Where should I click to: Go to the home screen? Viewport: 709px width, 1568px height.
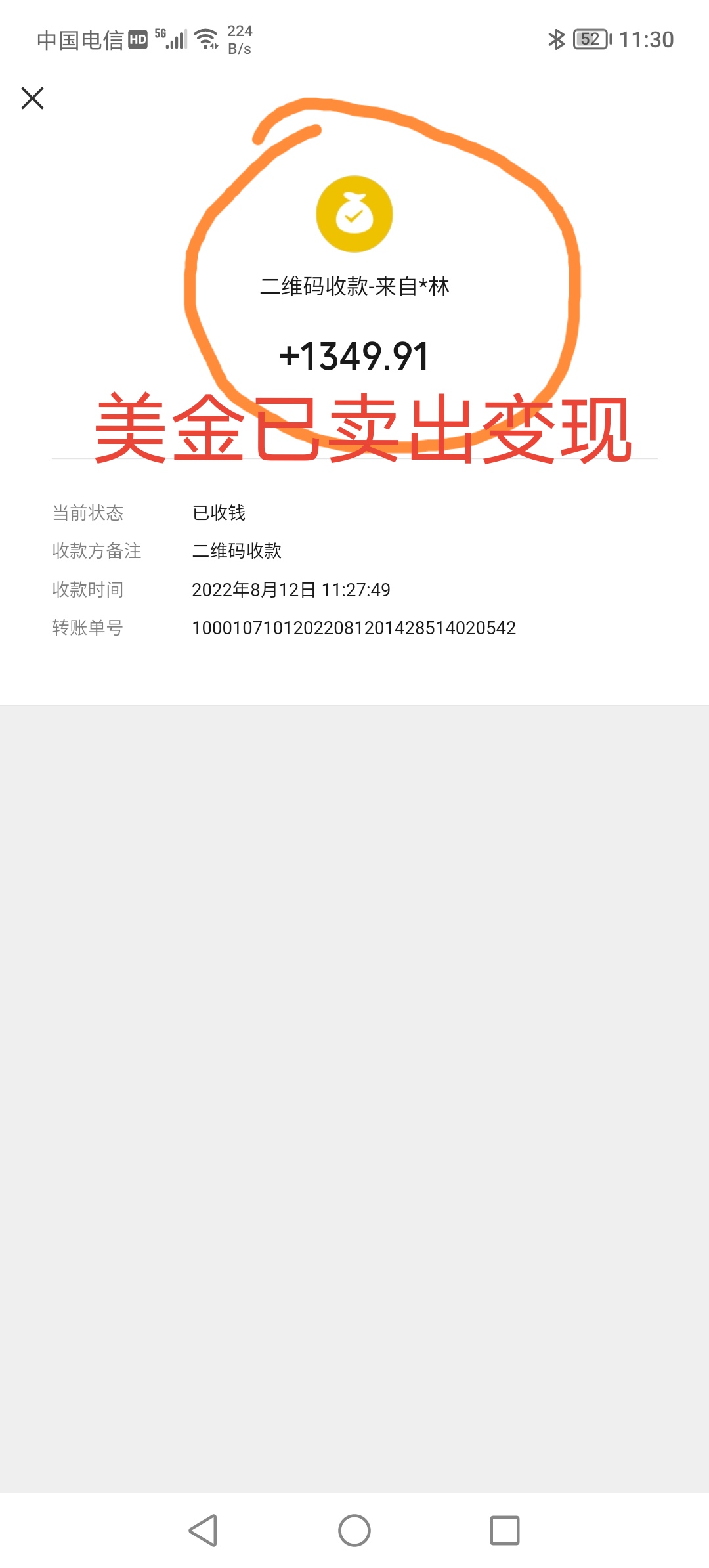tap(354, 1531)
